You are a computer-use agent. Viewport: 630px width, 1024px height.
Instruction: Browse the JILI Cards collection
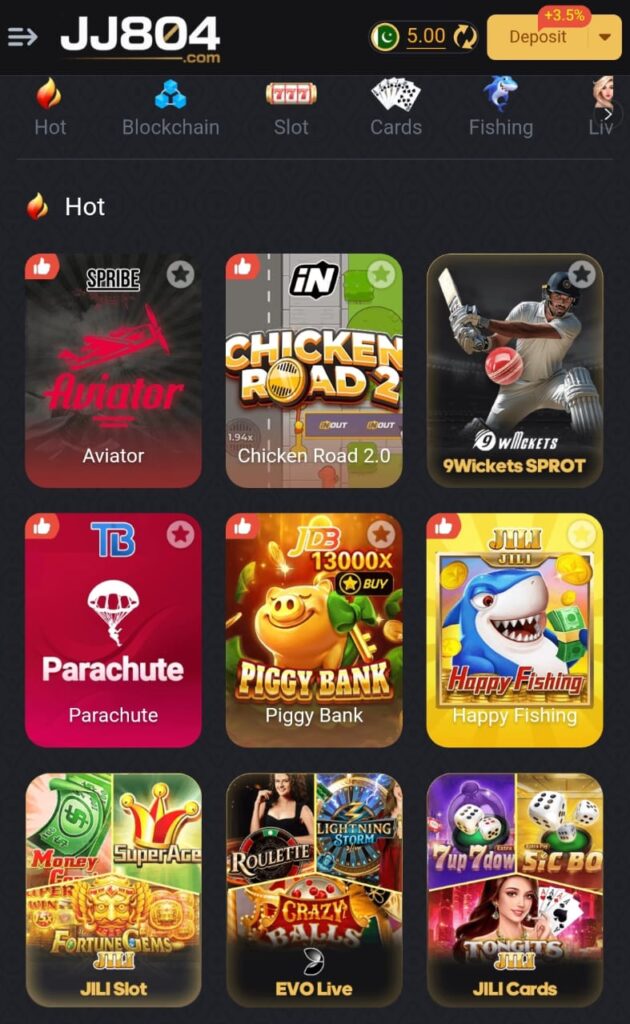pyautogui.click(x=515, y=890)
